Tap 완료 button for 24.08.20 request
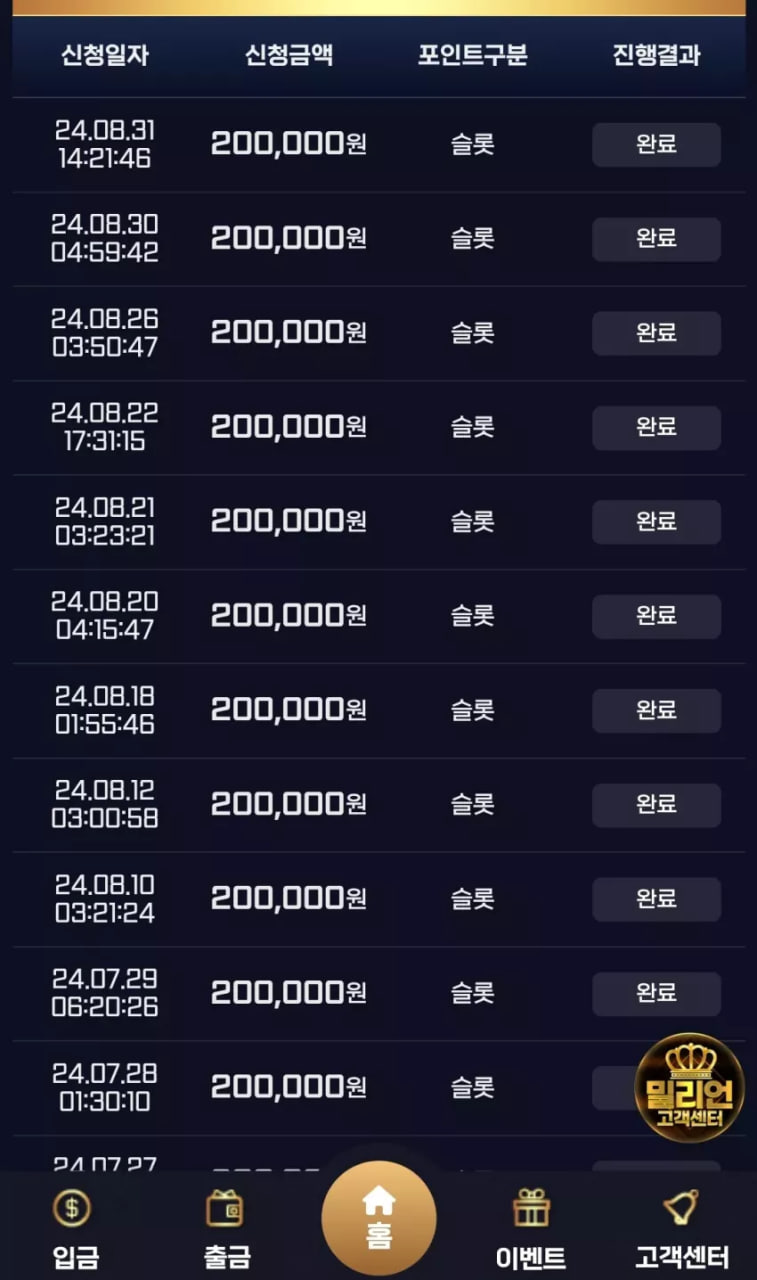The width and height of the screenshot is (757, 1280). [656, 616]
